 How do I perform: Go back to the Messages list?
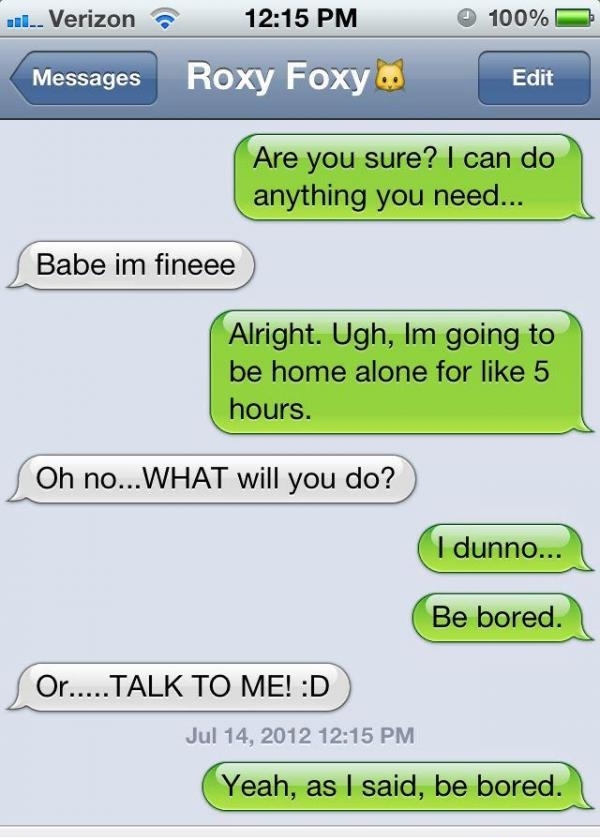(84, 78)
